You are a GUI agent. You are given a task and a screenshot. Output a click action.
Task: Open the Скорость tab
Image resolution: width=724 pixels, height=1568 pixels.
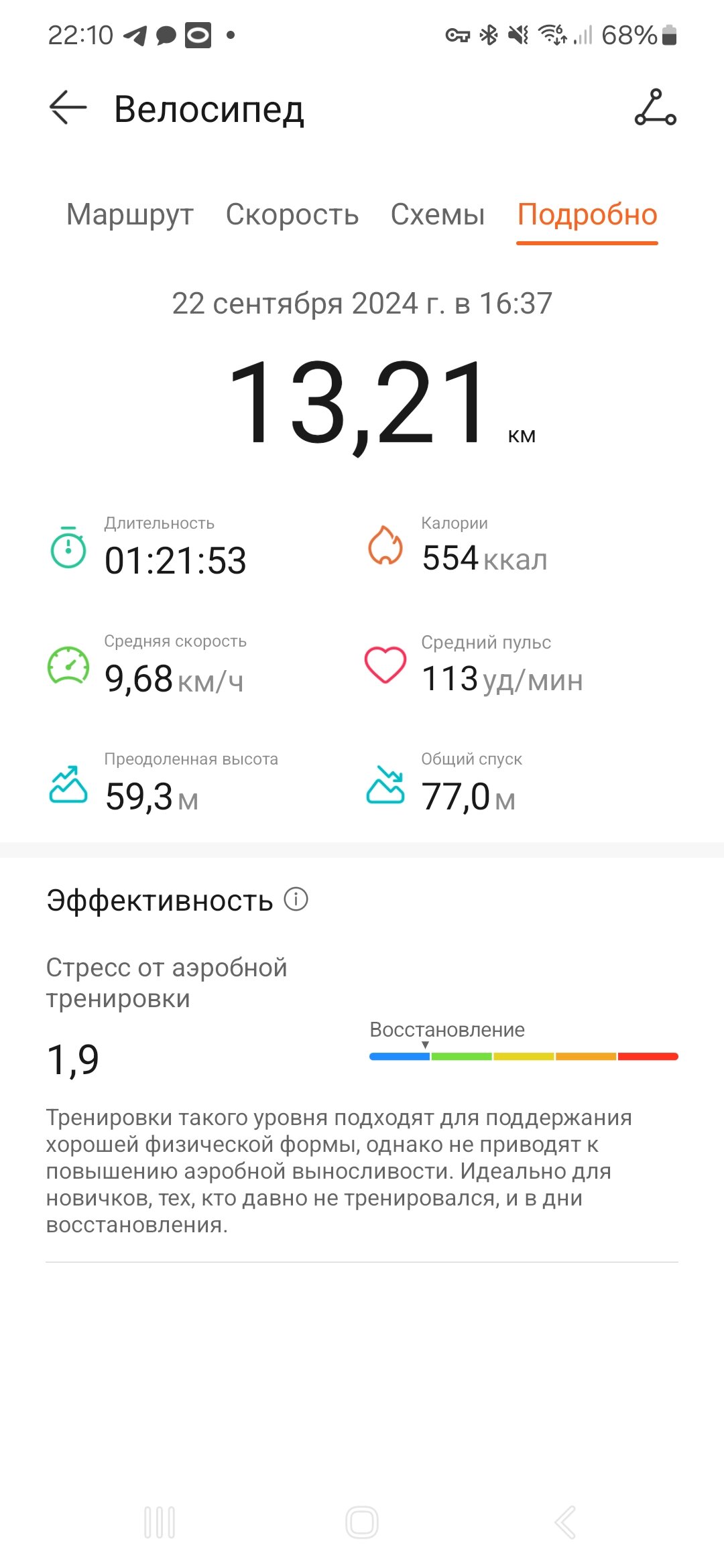coord(292,214)
